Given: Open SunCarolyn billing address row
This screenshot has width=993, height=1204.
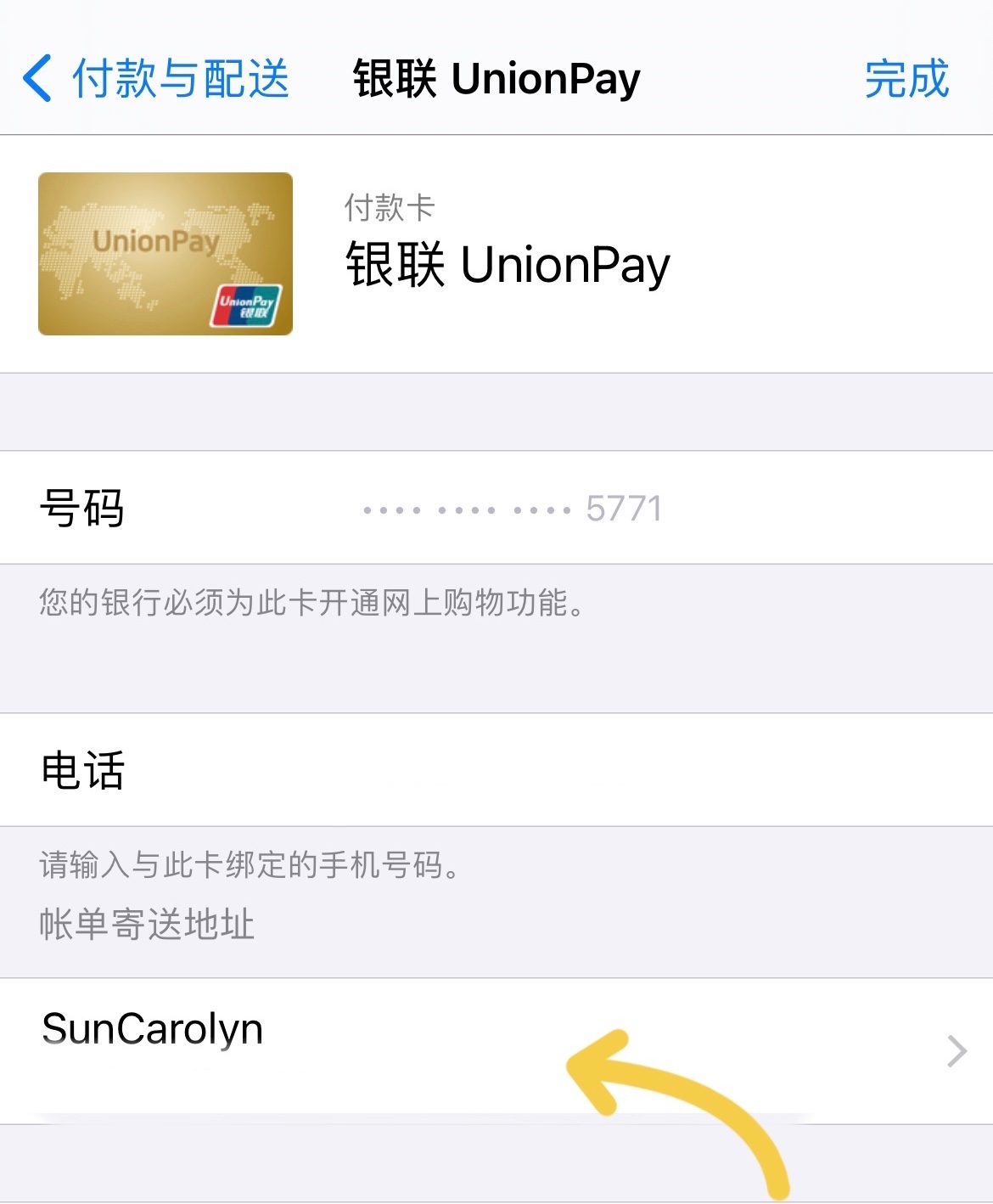Looking at the screenshot, I should pyautogui.click(x=496, y=1050).
